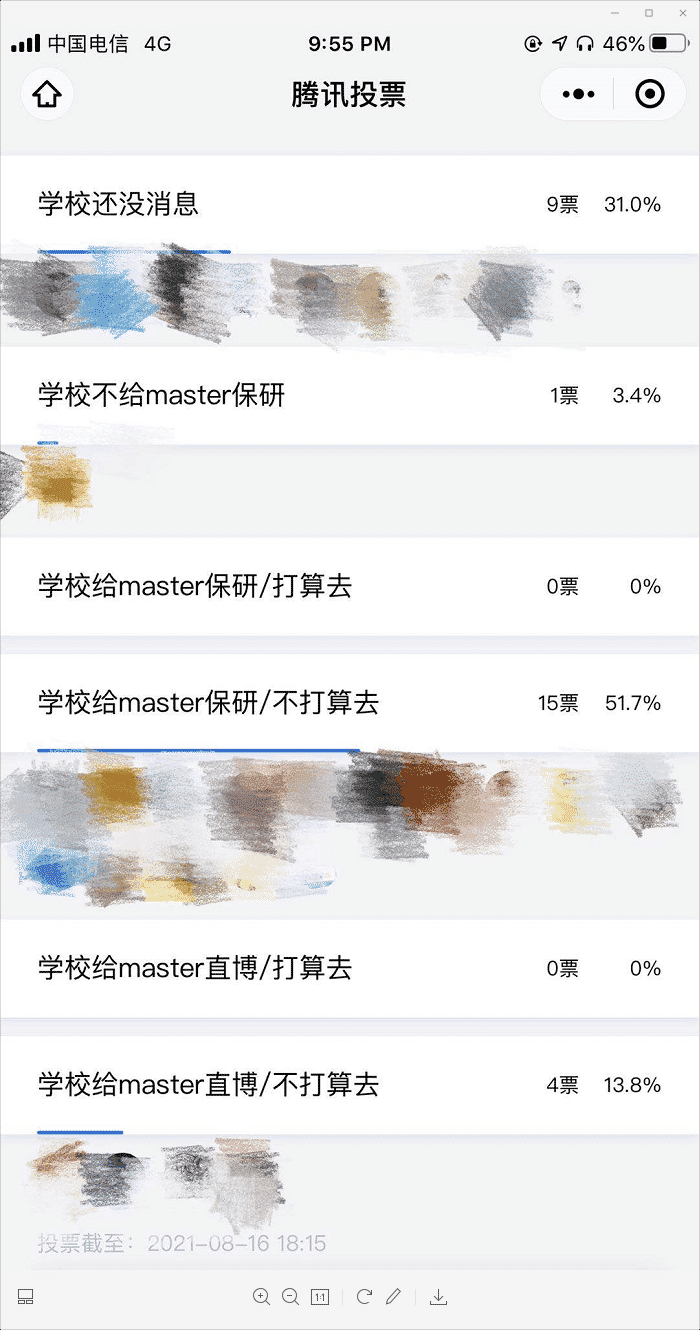The width and height of the screenshot is (700, 1330).
Task: Reset the image to 1:1 size
Action: coord(320,1297)
